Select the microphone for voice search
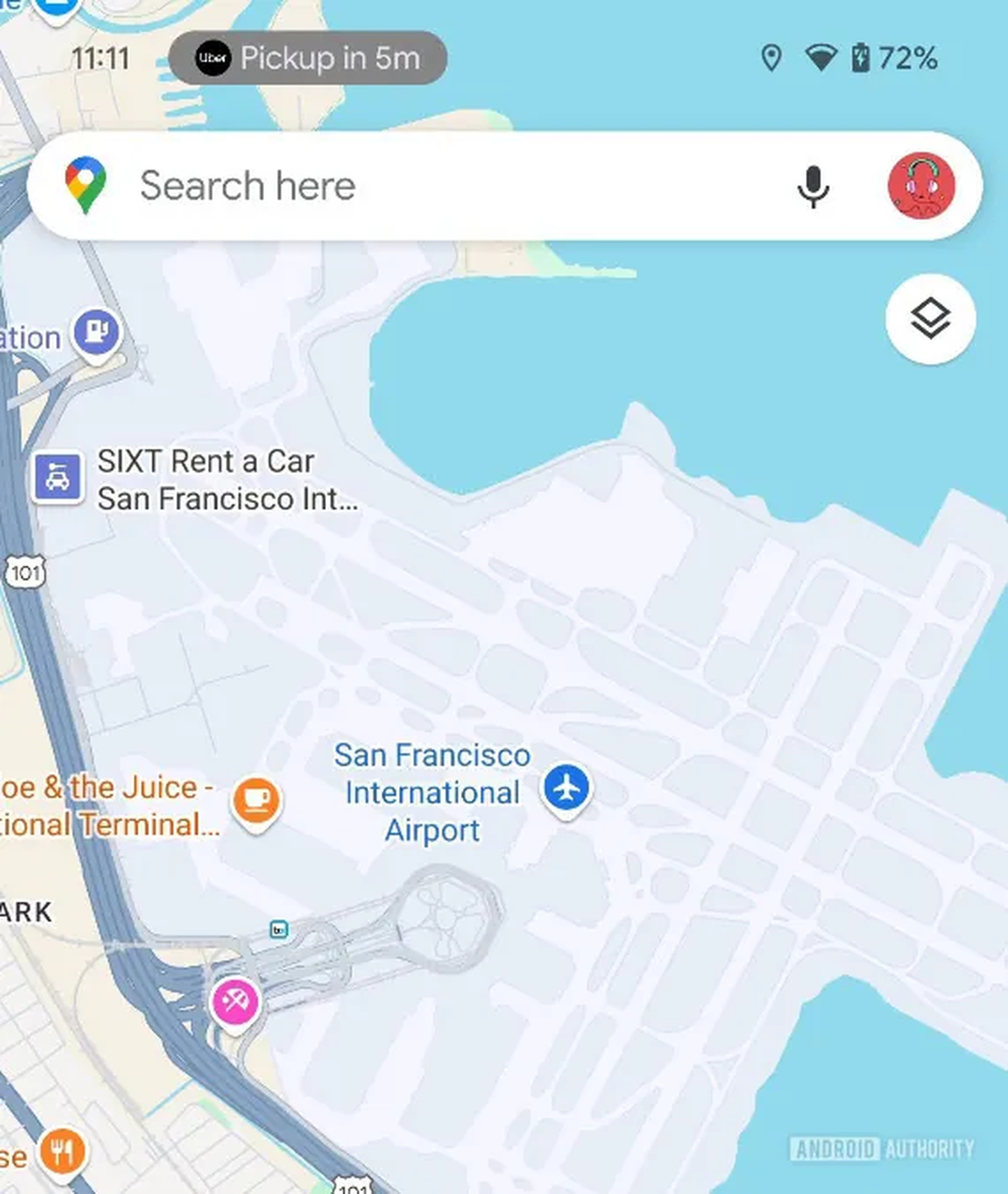The image size is (1008, 1194). point(814,186)
